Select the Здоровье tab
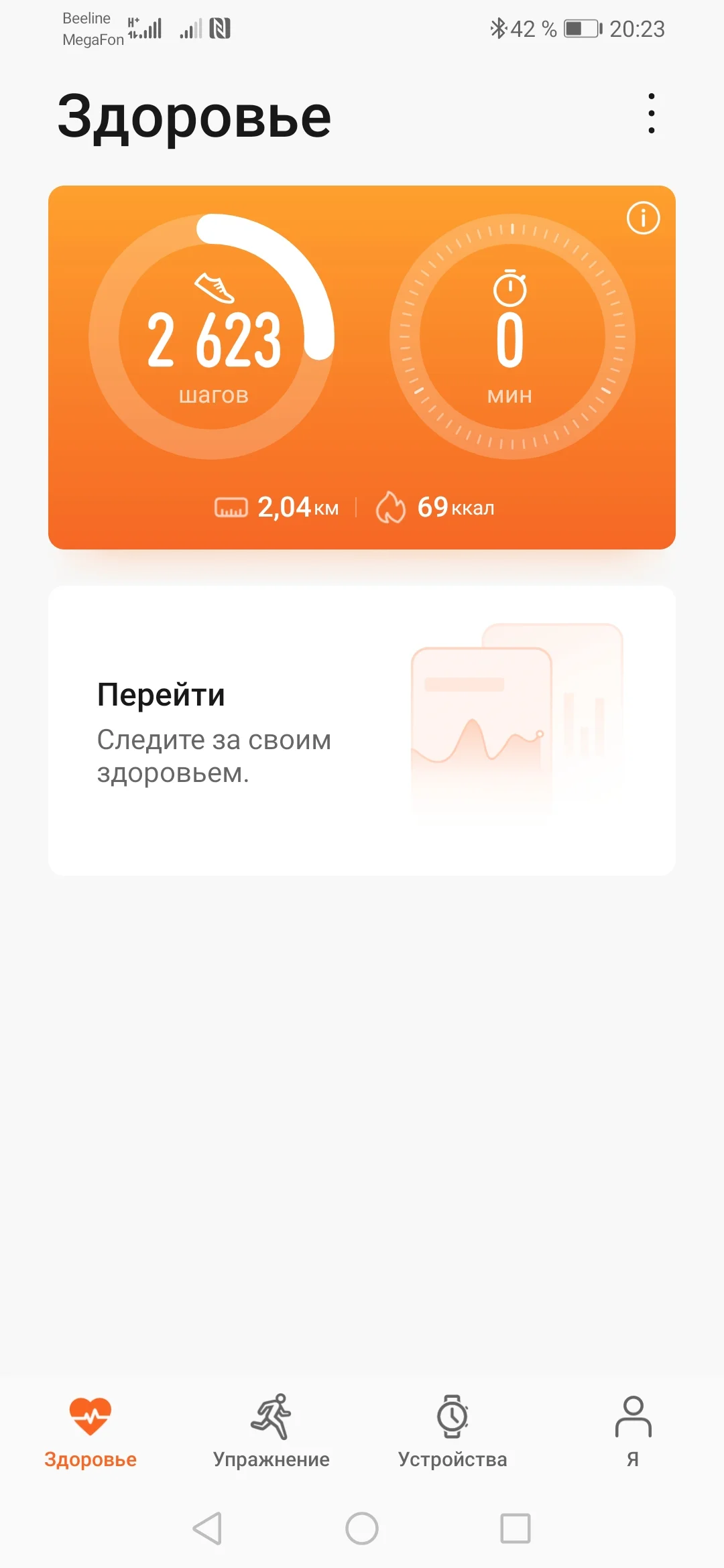 coord(90,1432)
